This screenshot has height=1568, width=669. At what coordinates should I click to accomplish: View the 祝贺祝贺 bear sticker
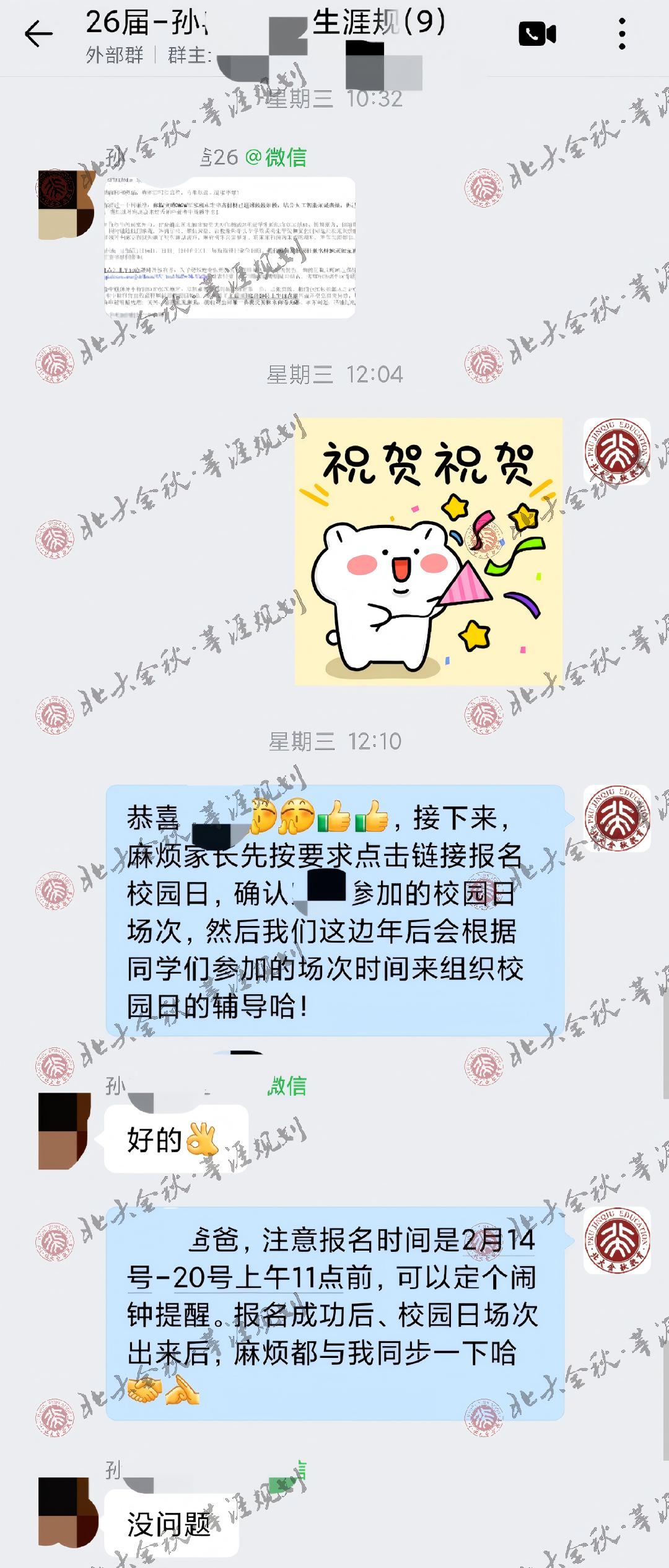click(x=428, y=551)
